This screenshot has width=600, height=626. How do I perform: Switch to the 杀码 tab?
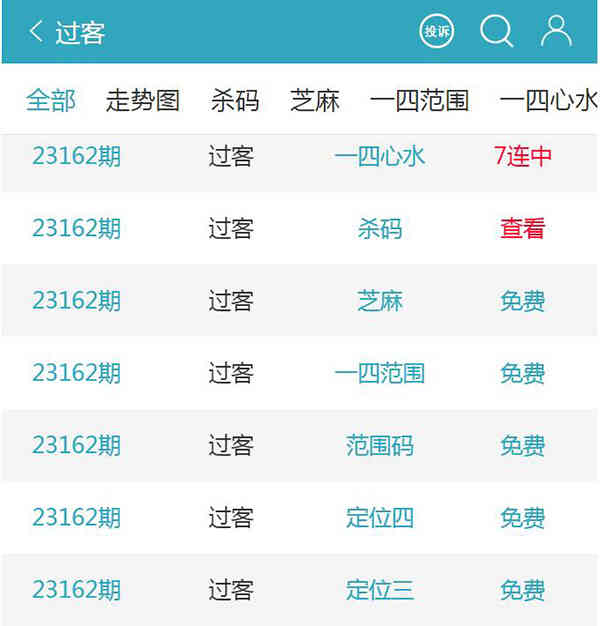tap(235, 100)
